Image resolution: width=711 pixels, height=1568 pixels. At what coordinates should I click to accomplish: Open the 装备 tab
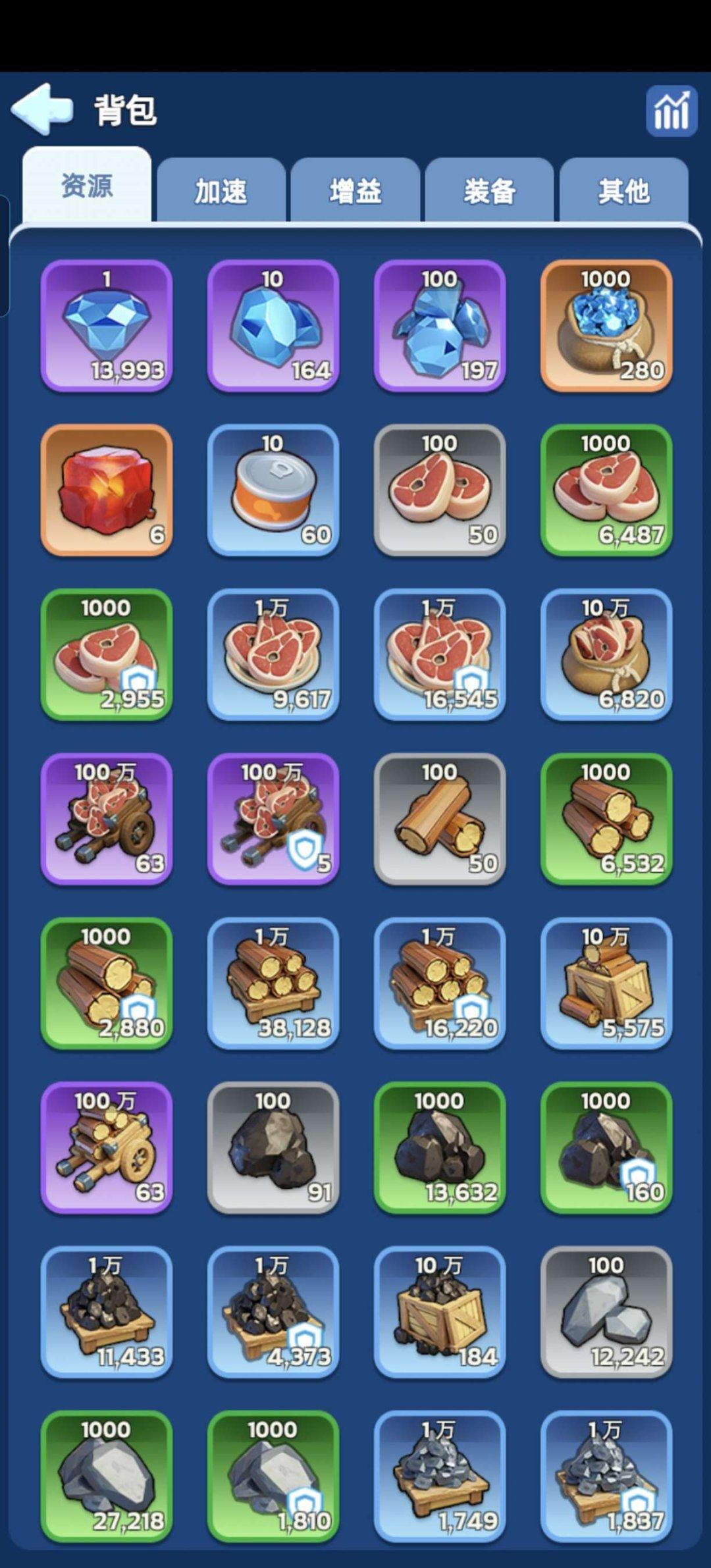tap(489, 192)
